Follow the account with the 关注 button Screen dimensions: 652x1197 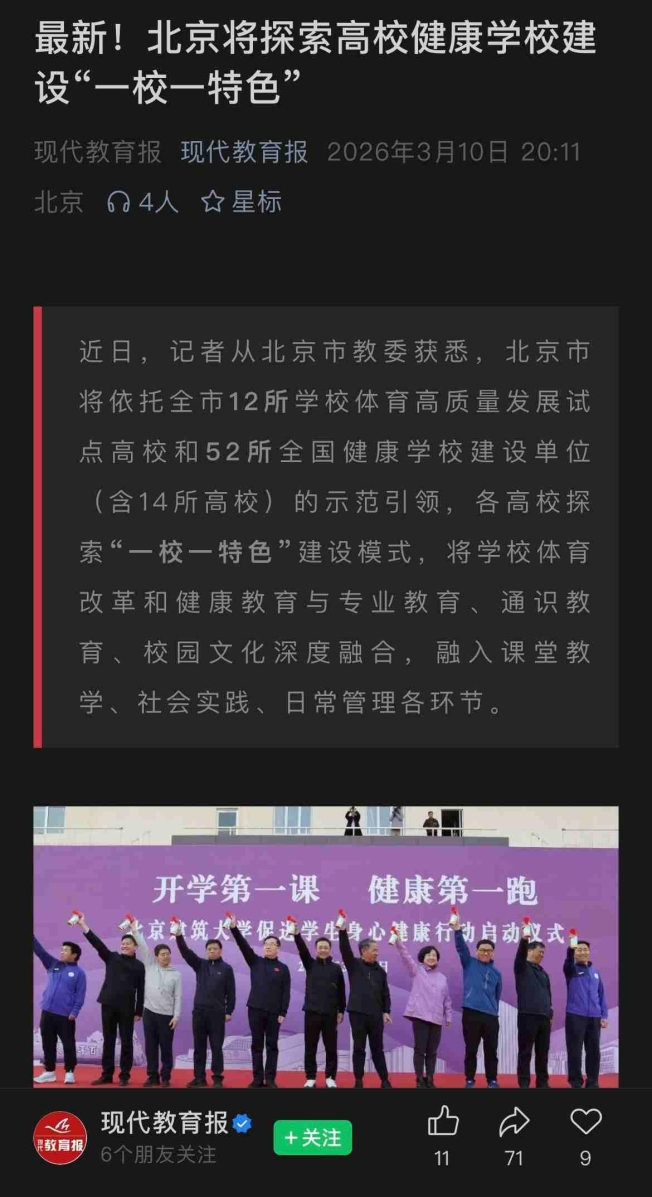click(312, 1138)
